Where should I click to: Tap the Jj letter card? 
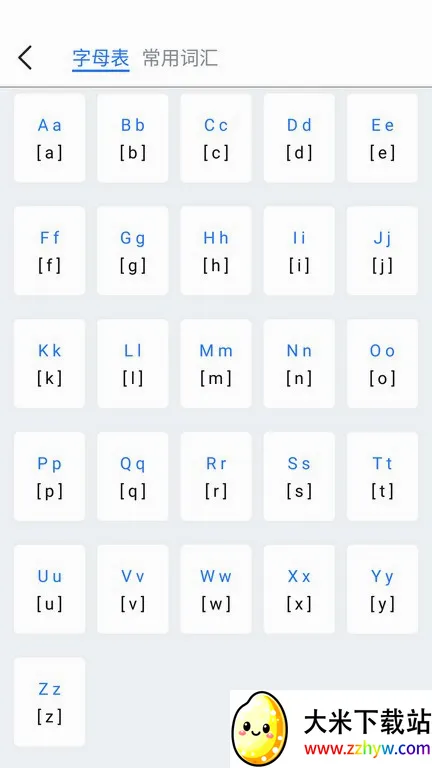click(383, 251)
